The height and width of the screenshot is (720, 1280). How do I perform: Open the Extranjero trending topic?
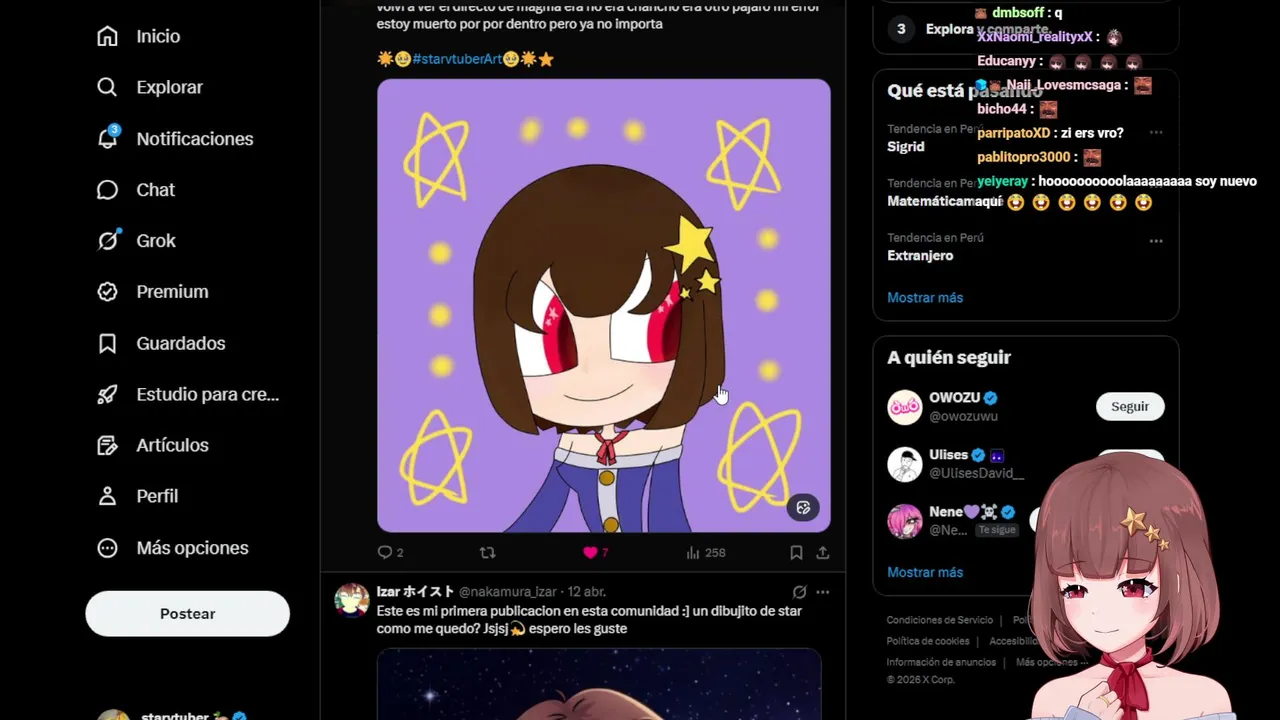click(x=920, y=256)
